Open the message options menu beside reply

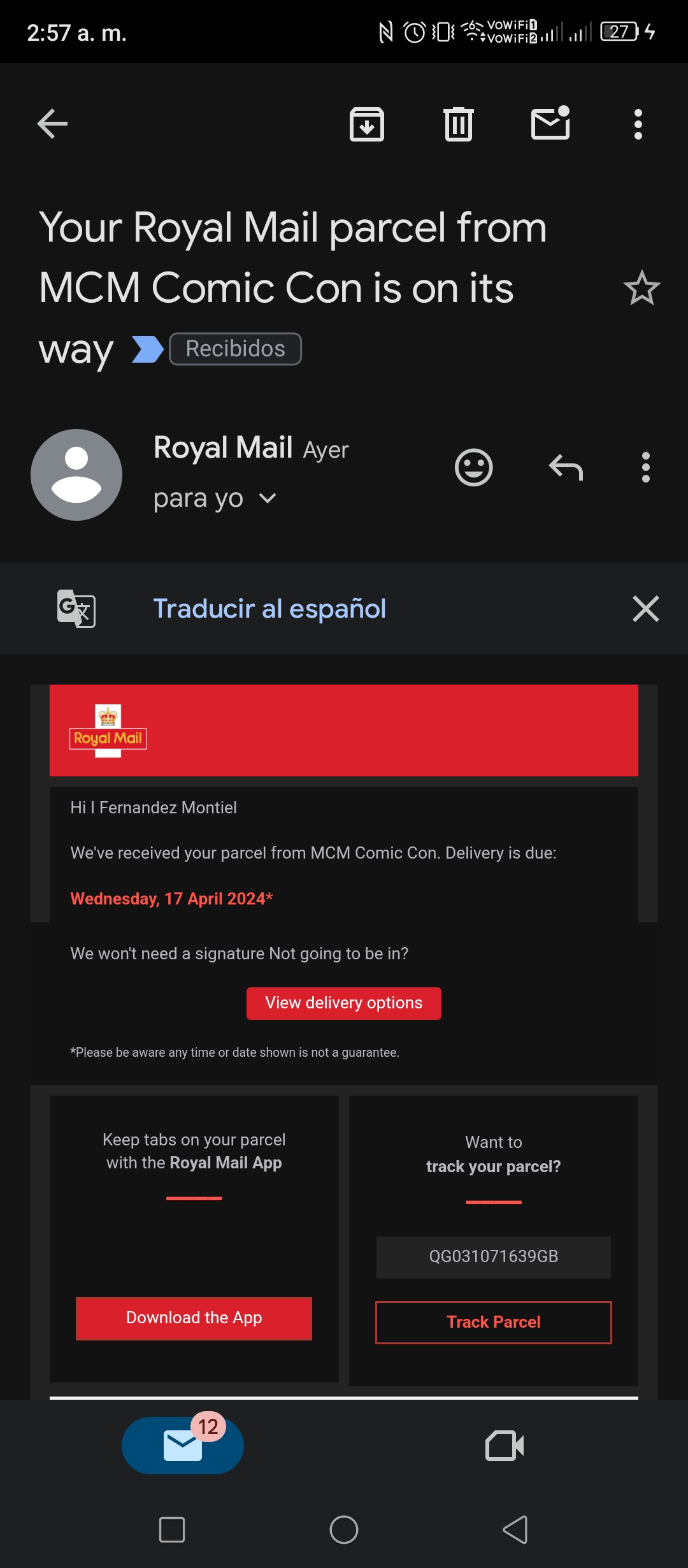click(x=646, y=468)
